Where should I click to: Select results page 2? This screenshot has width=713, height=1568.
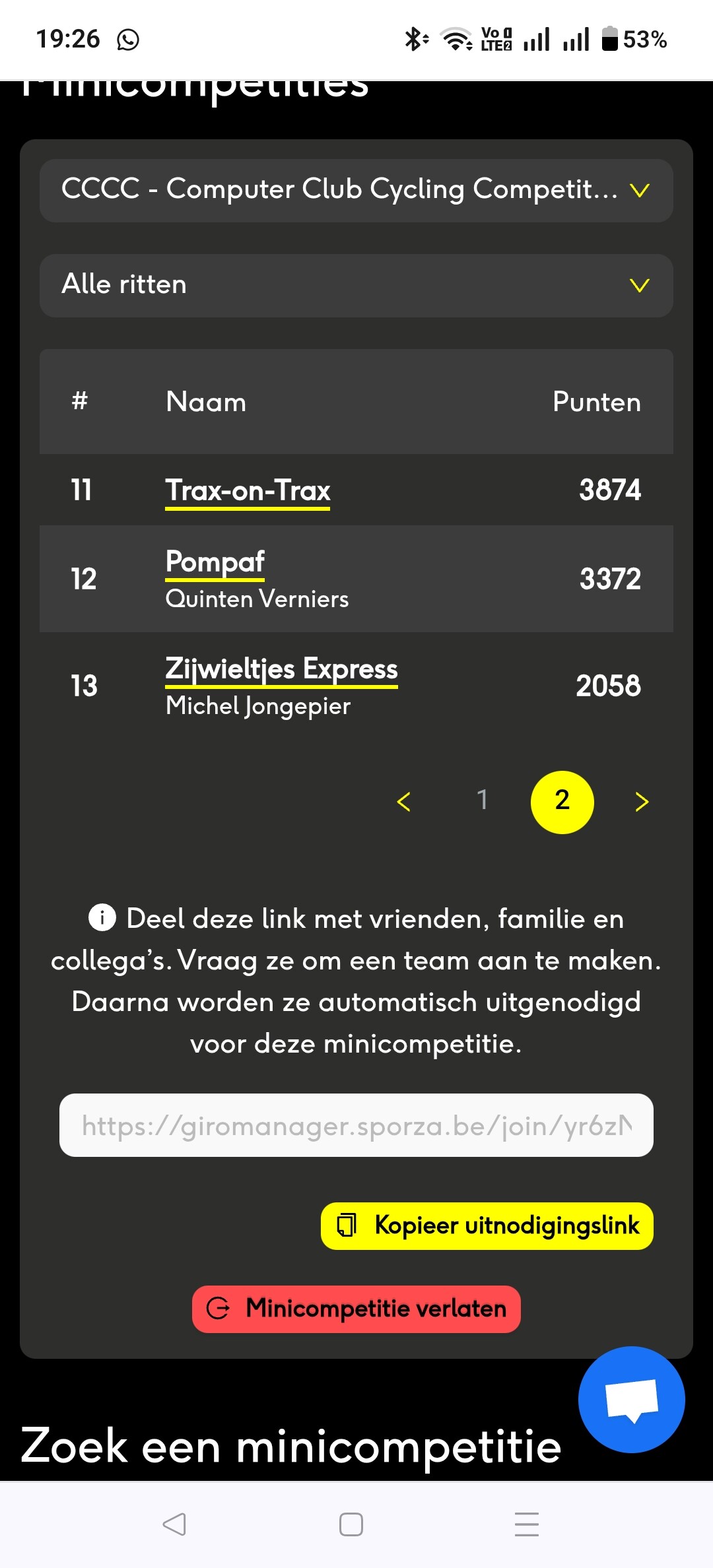tap(562, 802)
